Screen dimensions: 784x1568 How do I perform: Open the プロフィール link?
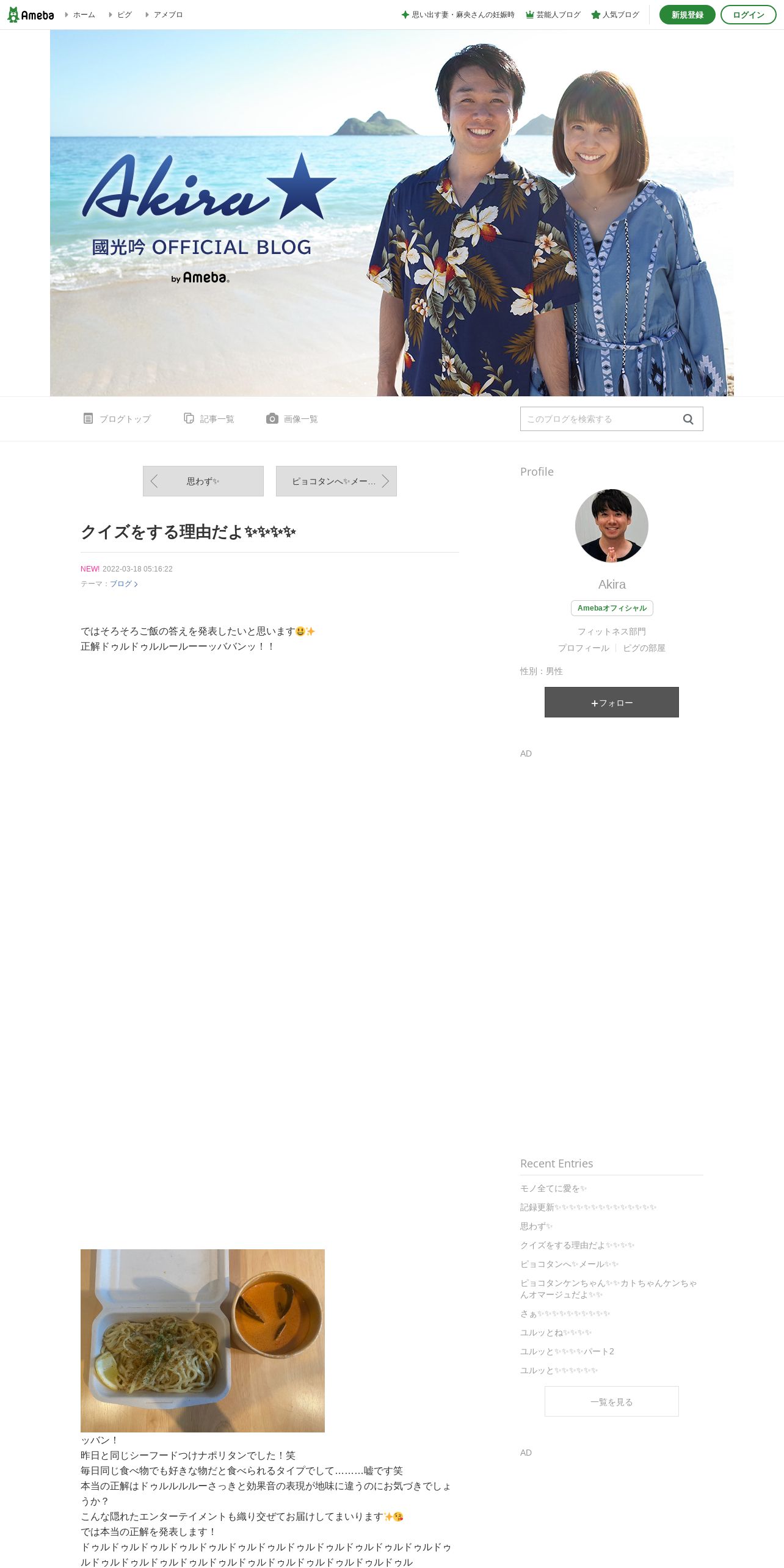[x=583, y=648]
